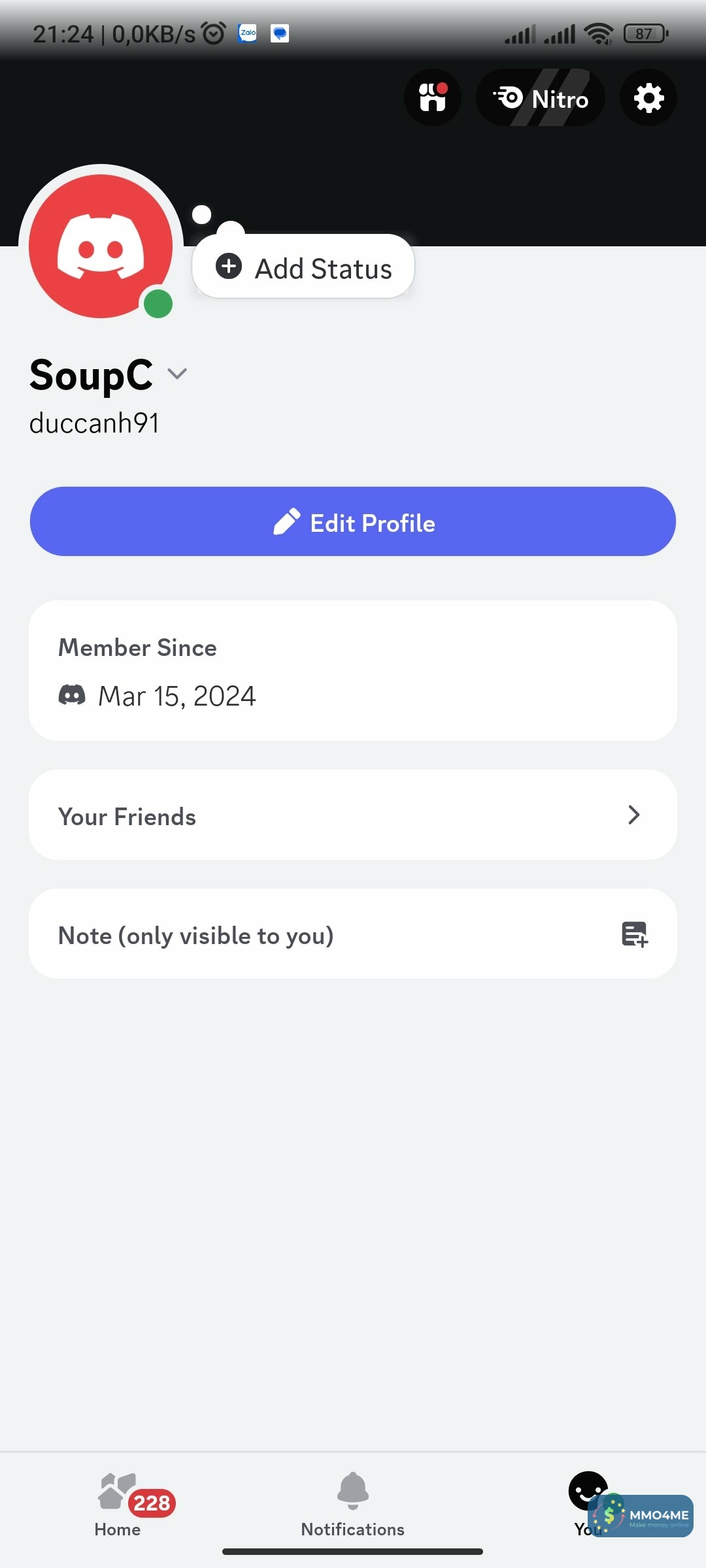Expand the SoupC account switcher chevron
The width and height of the screenshot is (706, 1568).
pyautogui.click(x=177, y=374)
